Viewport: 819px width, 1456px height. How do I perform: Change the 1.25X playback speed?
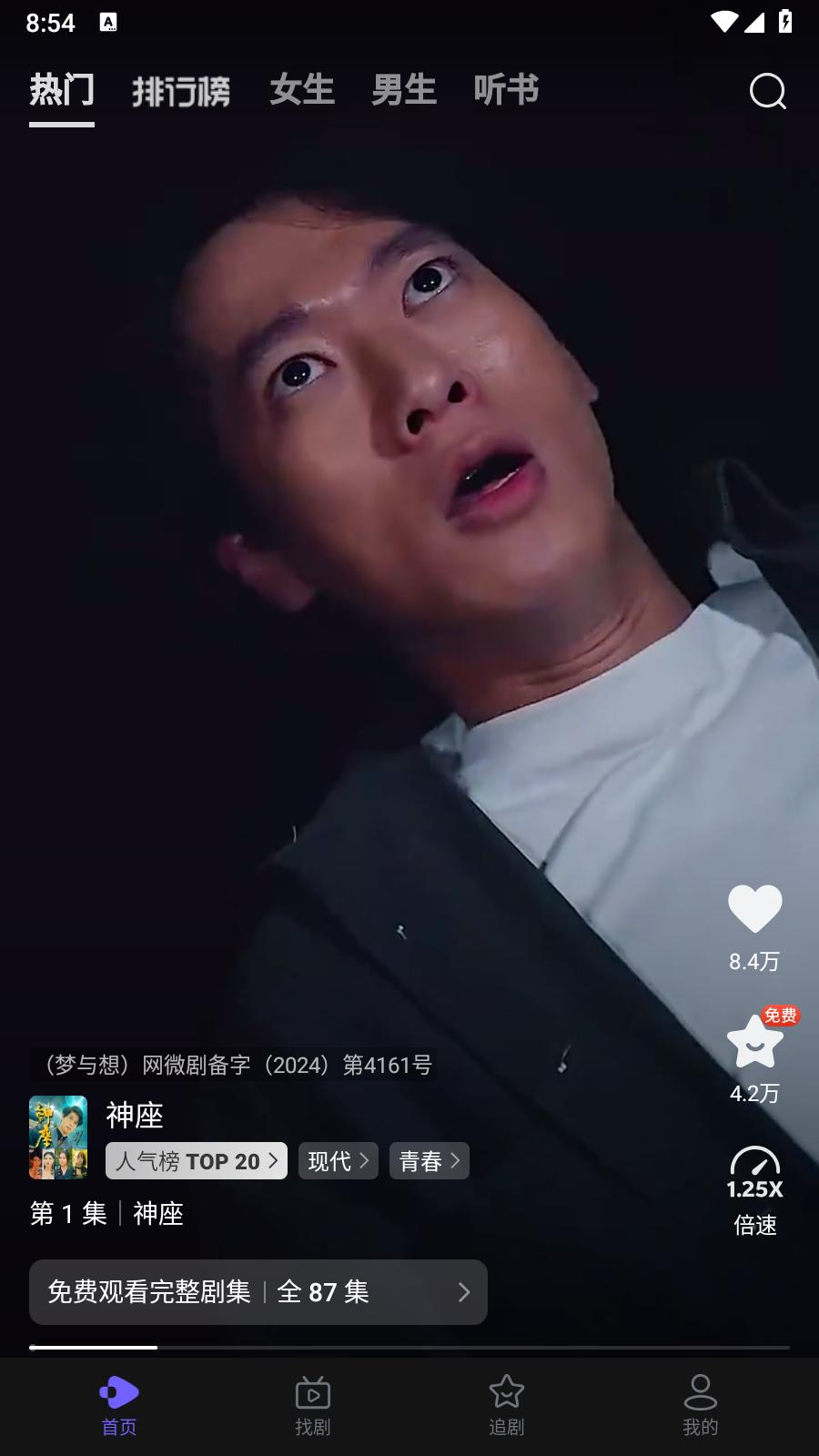coord(754,1190)
